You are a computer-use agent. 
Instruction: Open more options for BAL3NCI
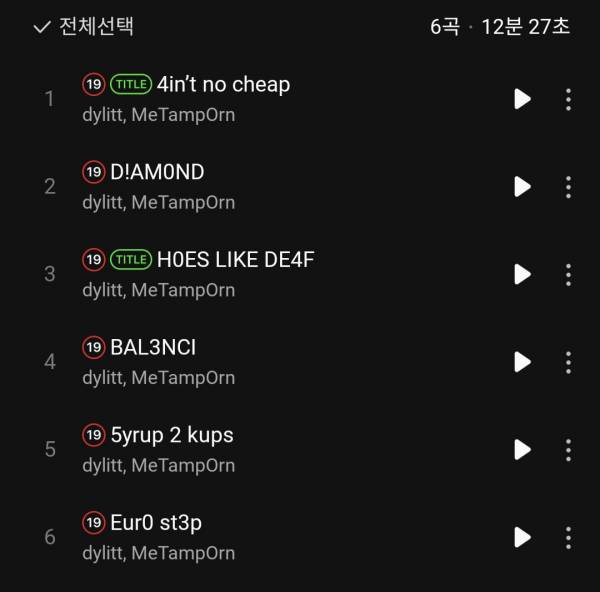pos(568,362)
